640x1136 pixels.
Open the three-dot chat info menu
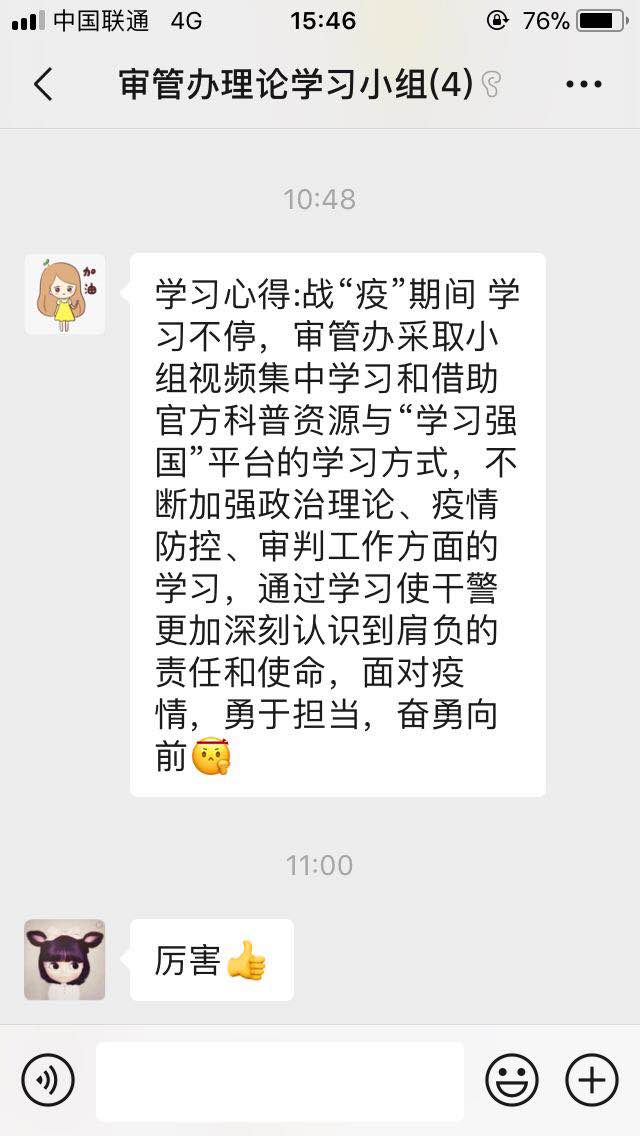tap(583, 84)
